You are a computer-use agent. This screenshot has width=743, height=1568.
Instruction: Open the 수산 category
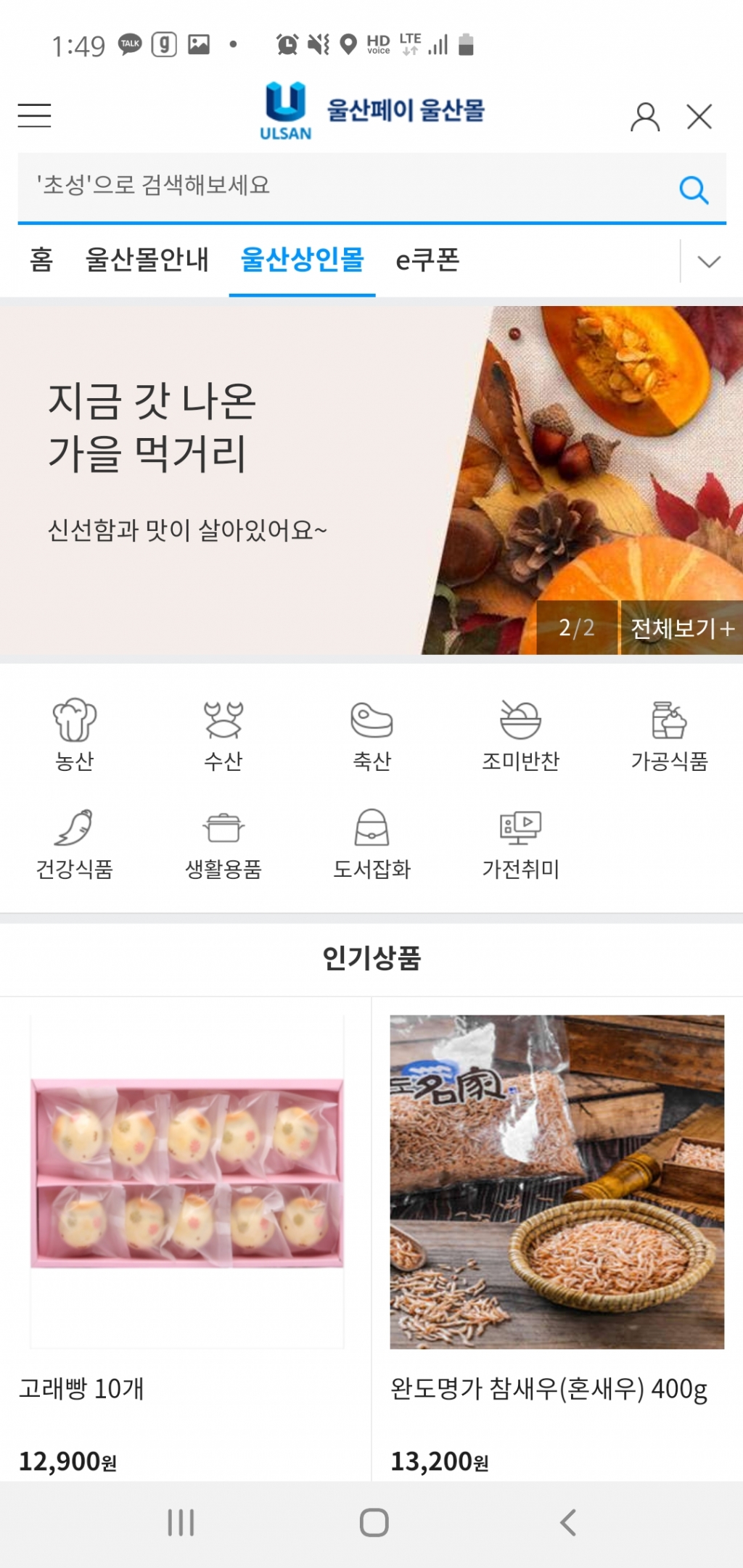click(x=223, y=734)
